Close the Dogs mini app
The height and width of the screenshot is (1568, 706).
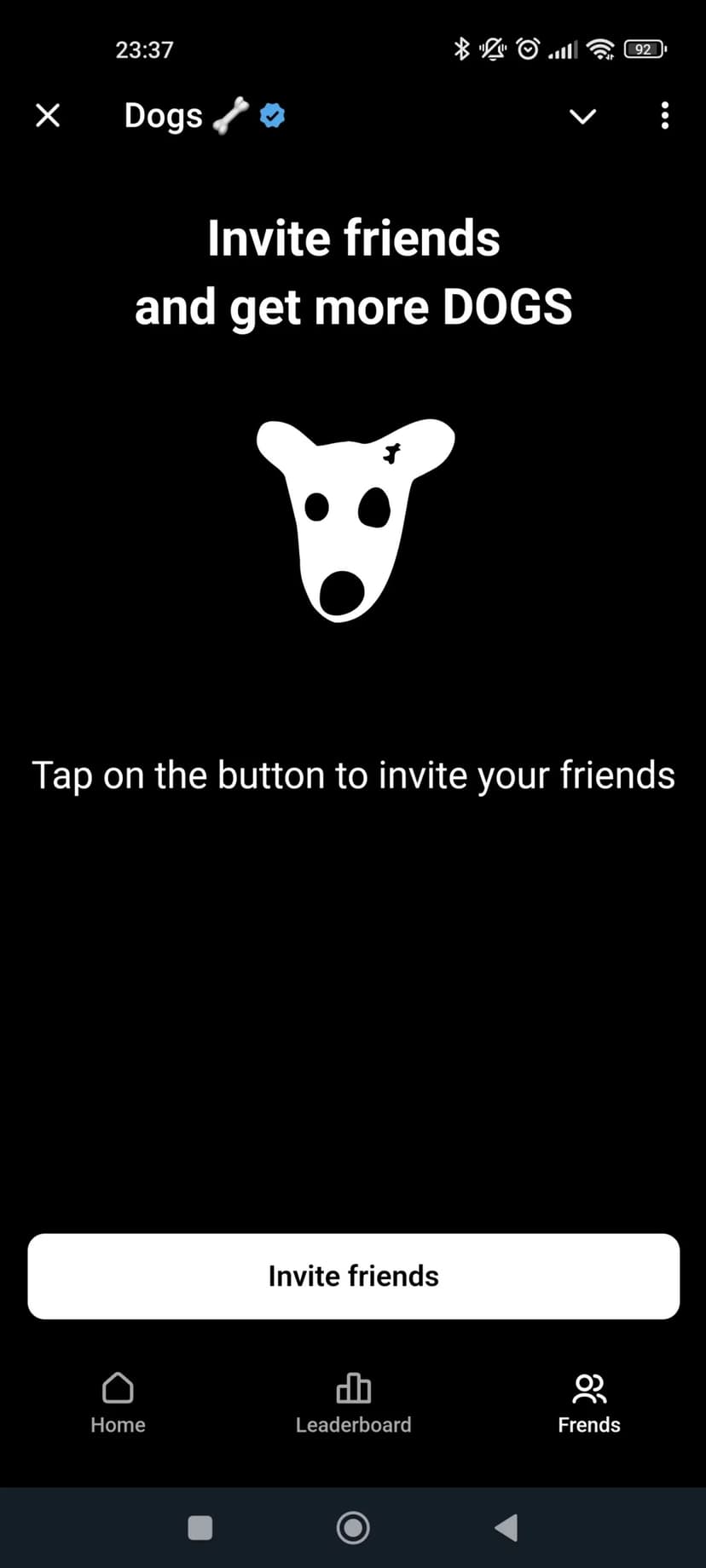pos(48,115)
